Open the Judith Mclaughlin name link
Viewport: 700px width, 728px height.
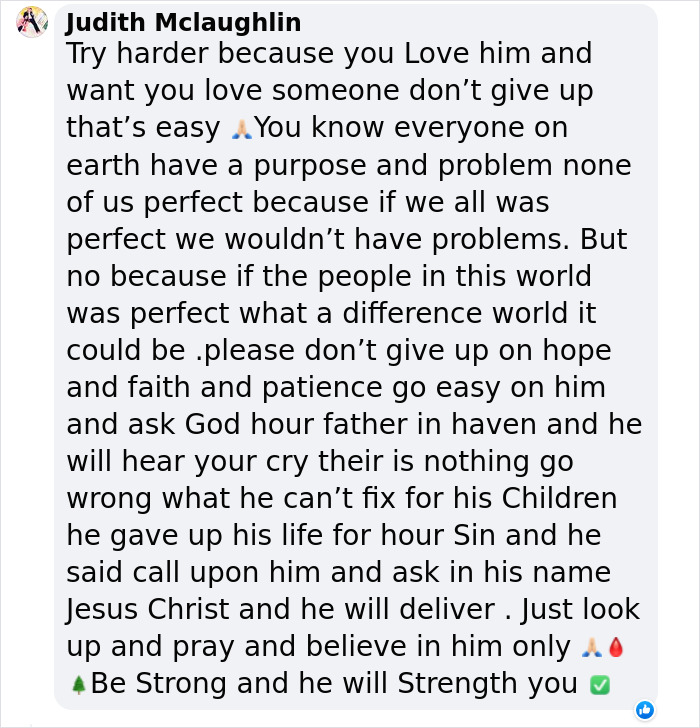tap(183, 22)
